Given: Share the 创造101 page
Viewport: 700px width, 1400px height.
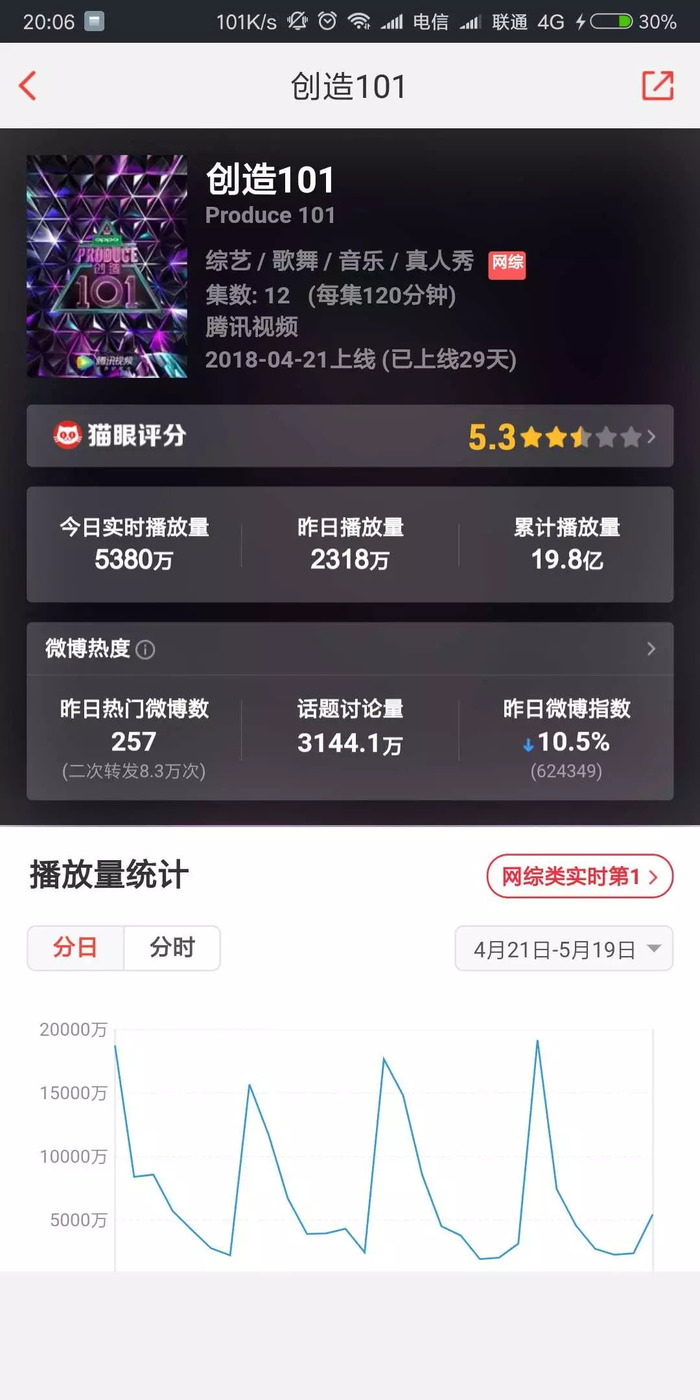Looking at the screenshot, I should click(x=657, y=86).
